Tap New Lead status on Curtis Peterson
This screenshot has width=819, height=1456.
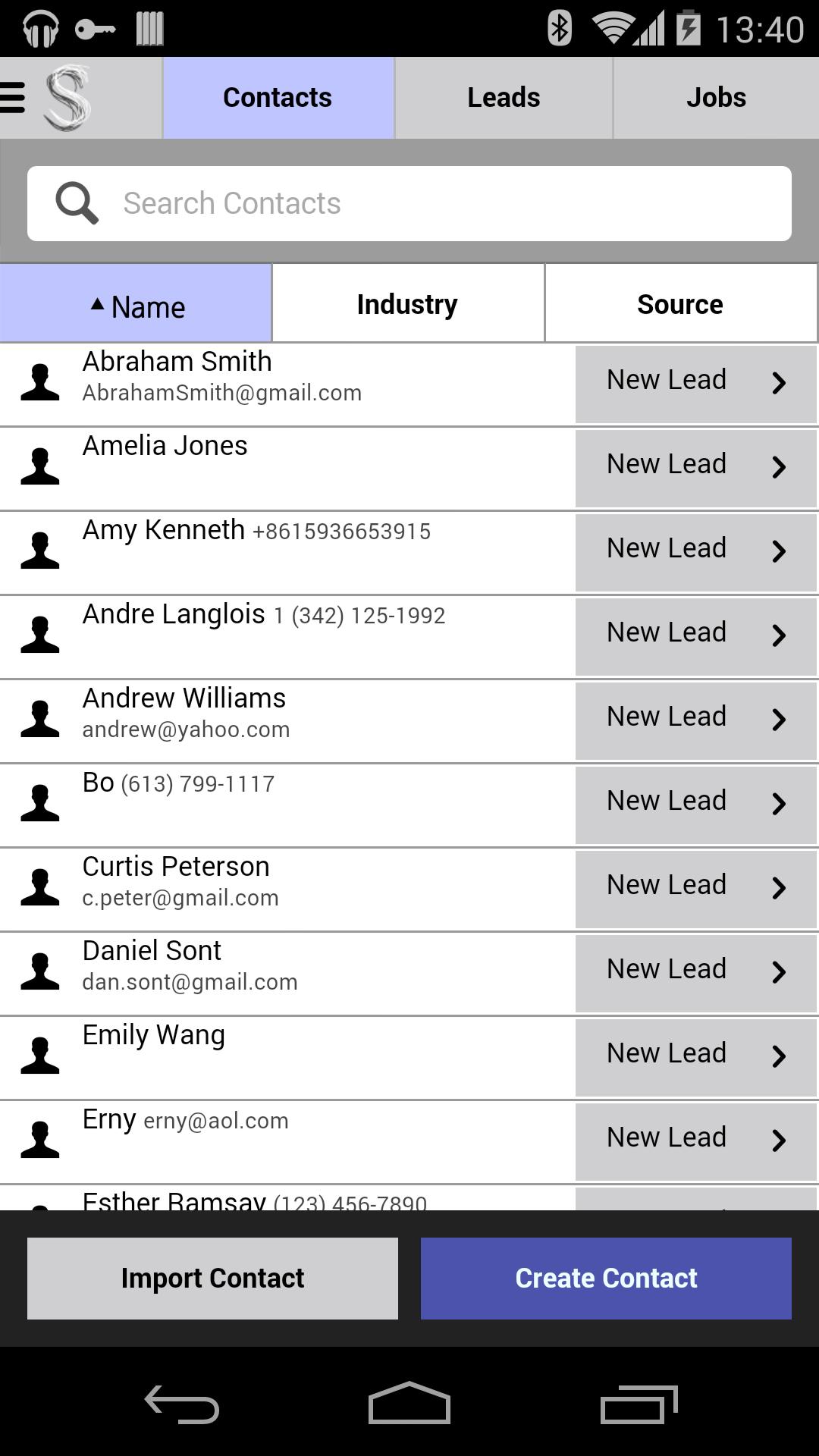click(x=666, y=883)
